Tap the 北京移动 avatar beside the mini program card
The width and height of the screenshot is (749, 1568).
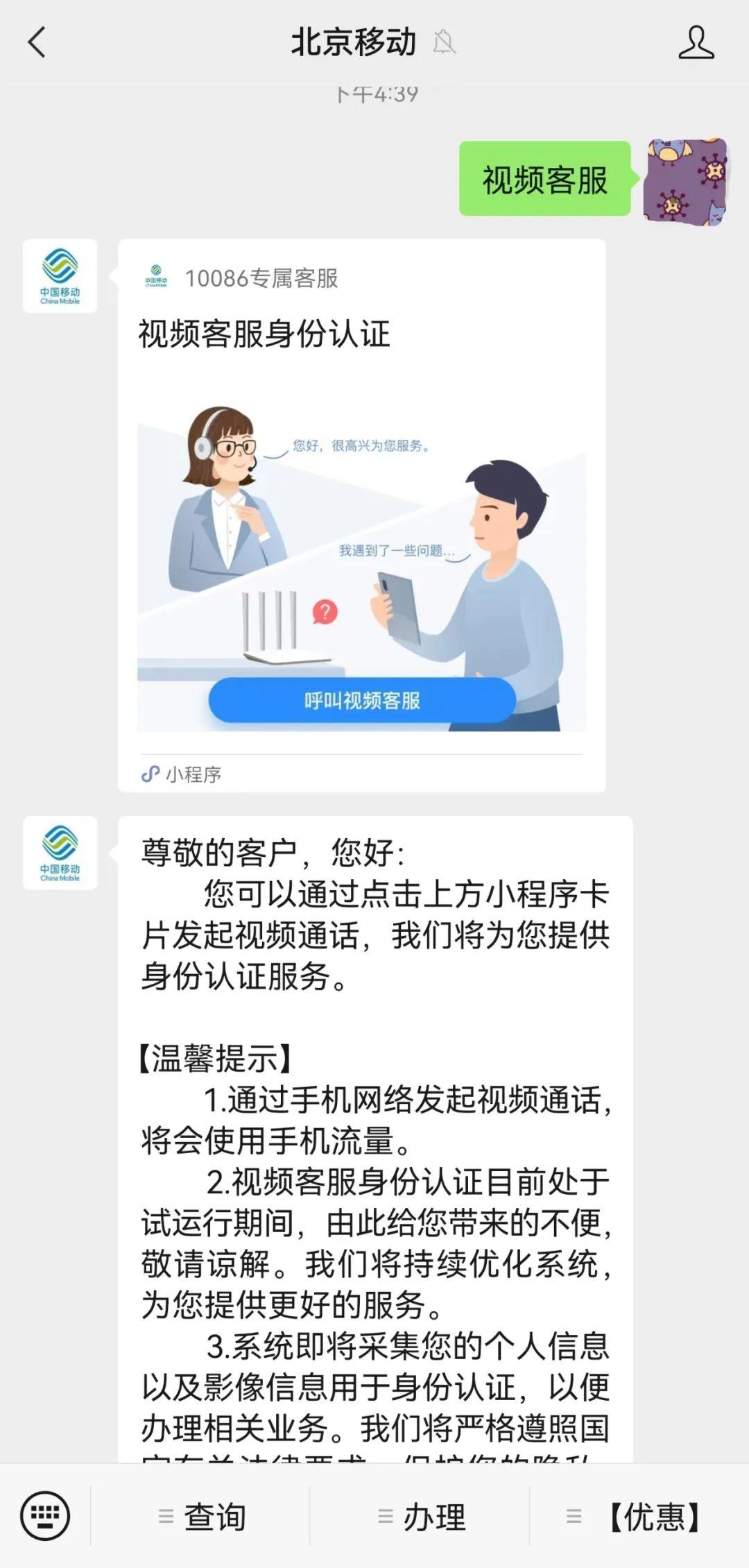click(60, 276)
